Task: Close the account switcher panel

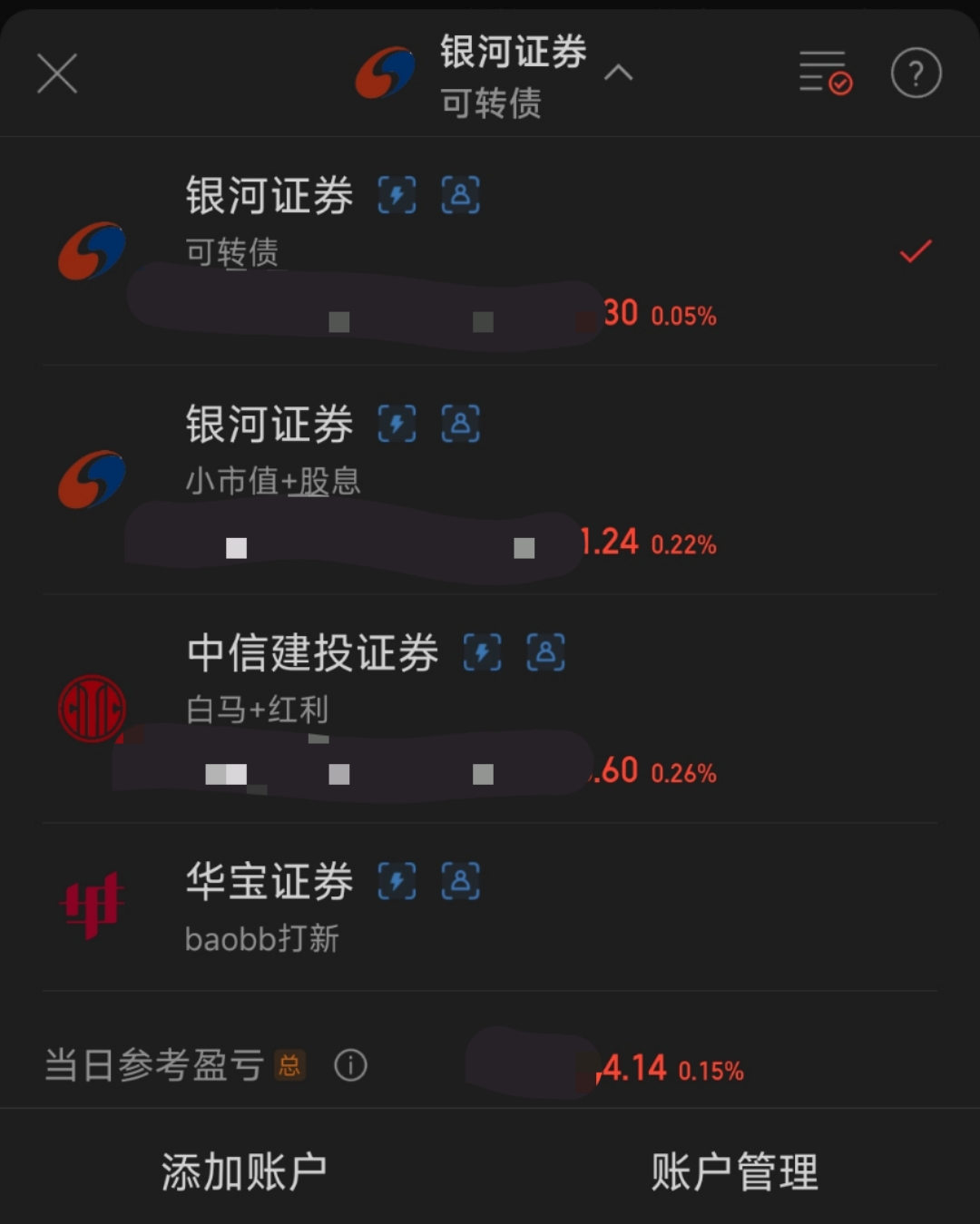Action: 57,73
